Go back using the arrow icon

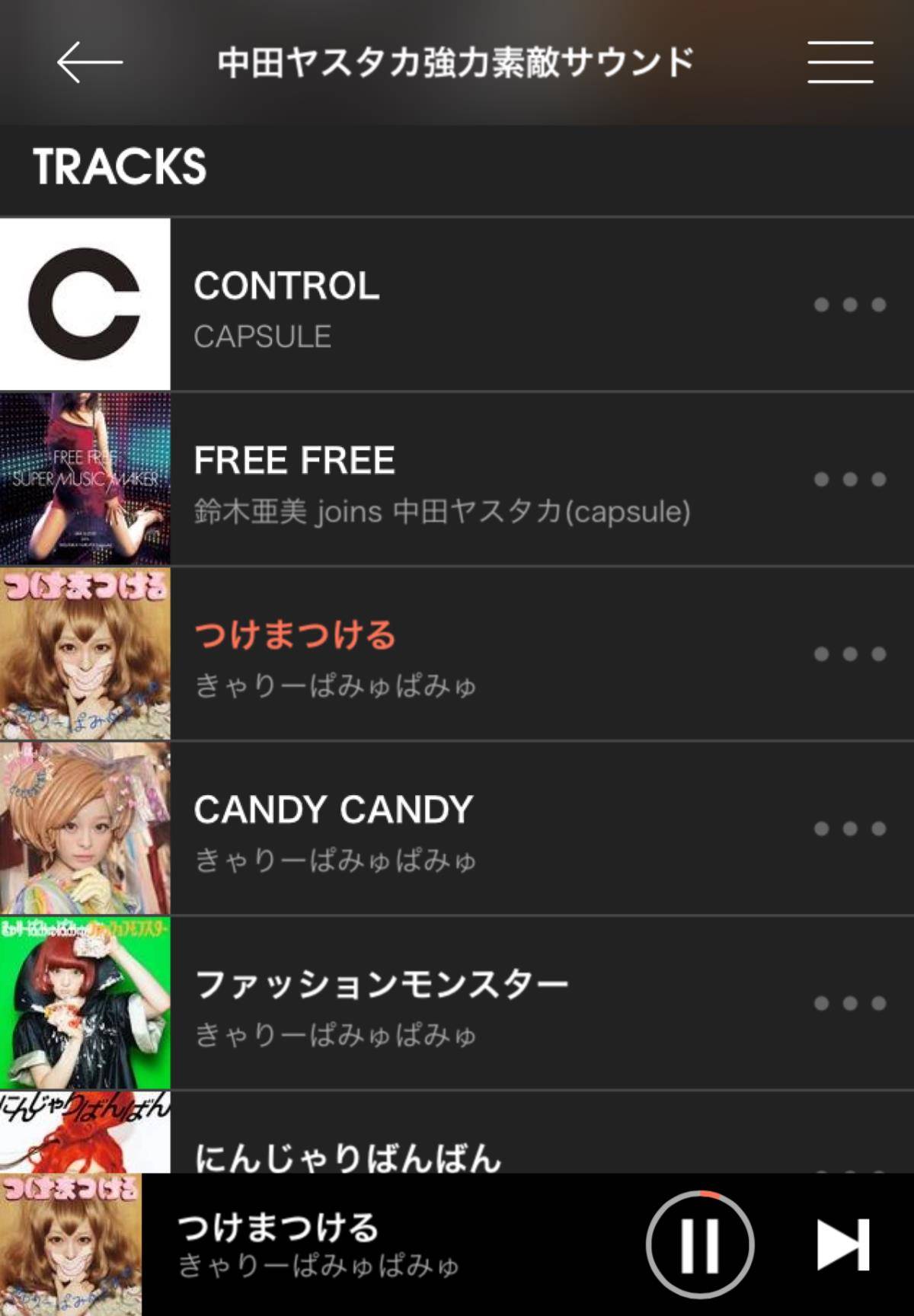click(x=90, y=62)
